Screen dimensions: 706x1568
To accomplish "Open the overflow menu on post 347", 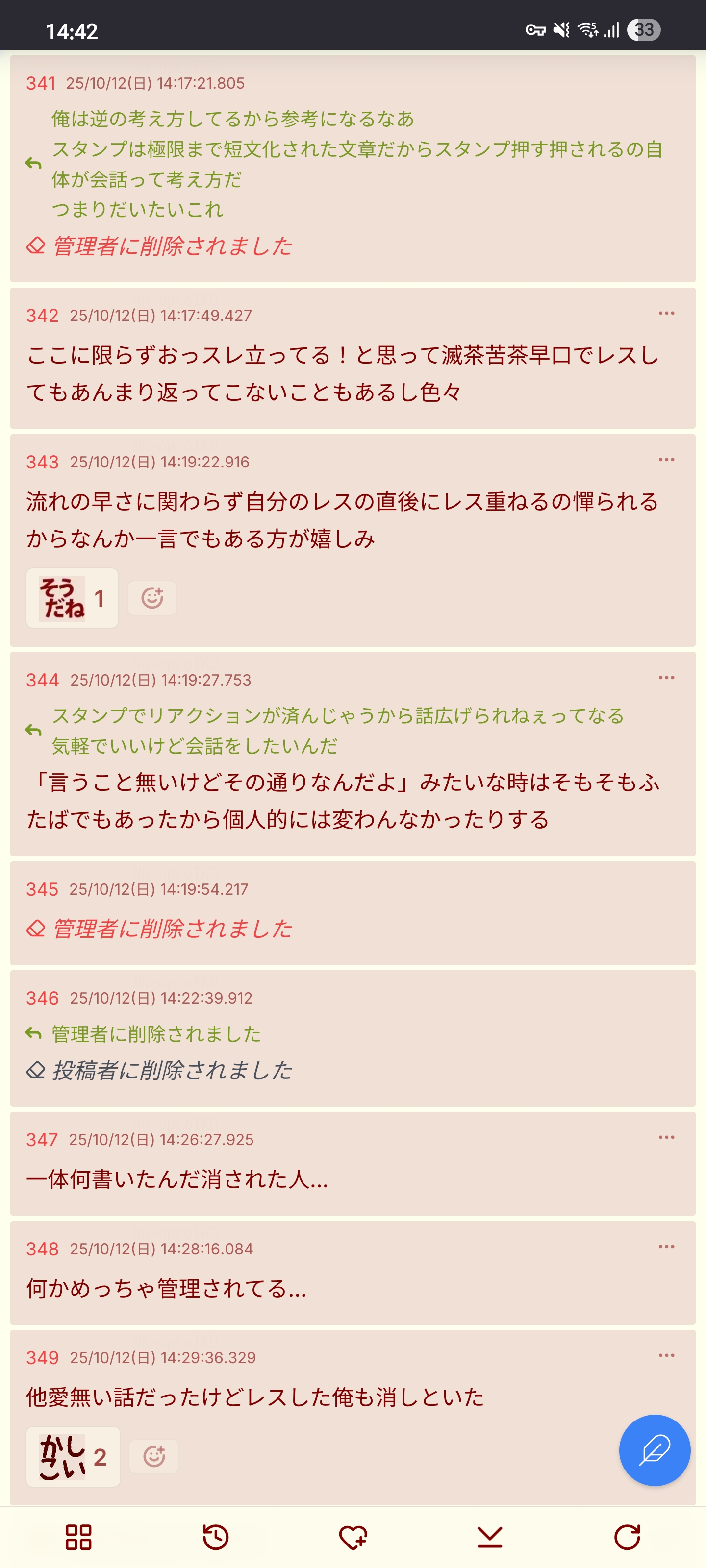I will tap(666, 1137).
